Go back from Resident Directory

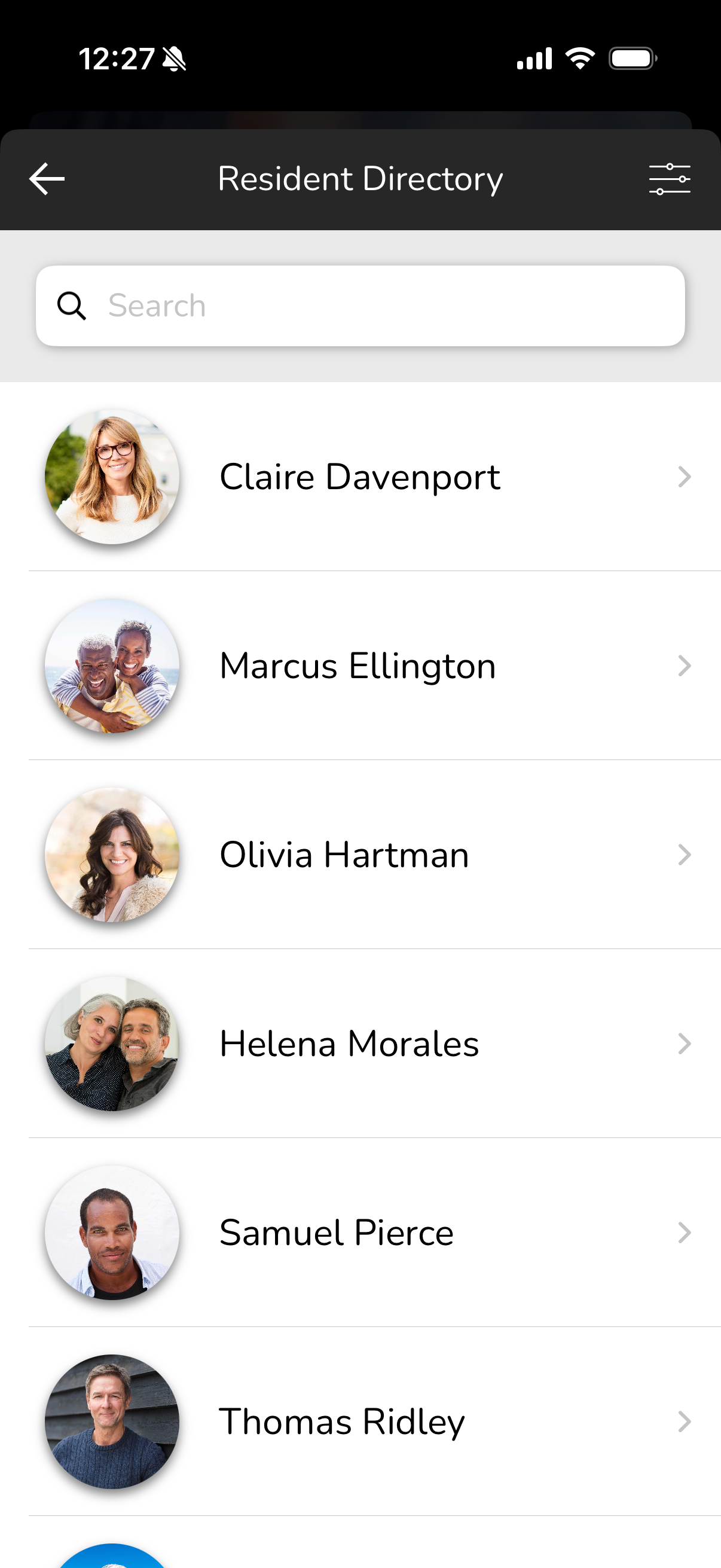click(x=47, y=179)
